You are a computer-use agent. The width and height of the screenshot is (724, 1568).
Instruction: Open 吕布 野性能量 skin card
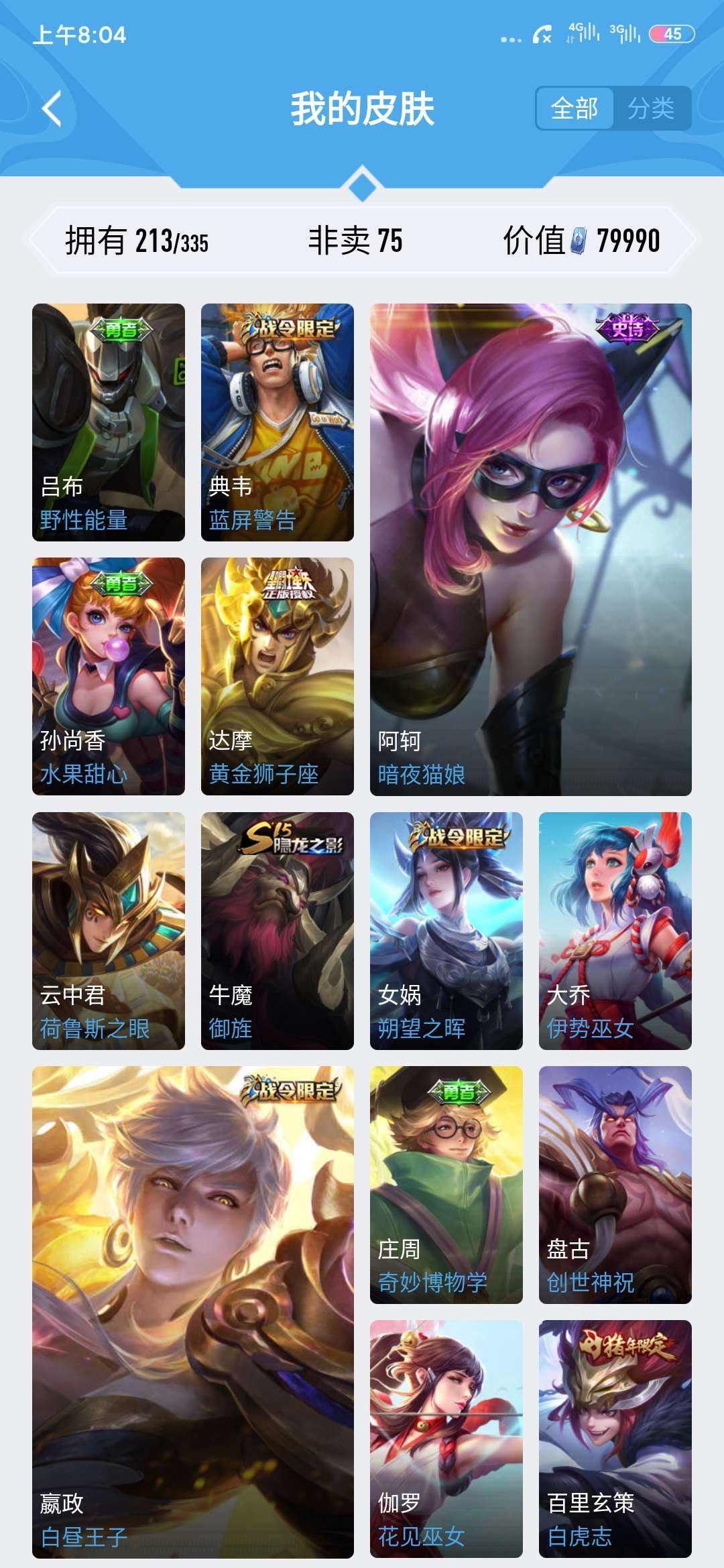pyautogui.click(x=109, y=422)
